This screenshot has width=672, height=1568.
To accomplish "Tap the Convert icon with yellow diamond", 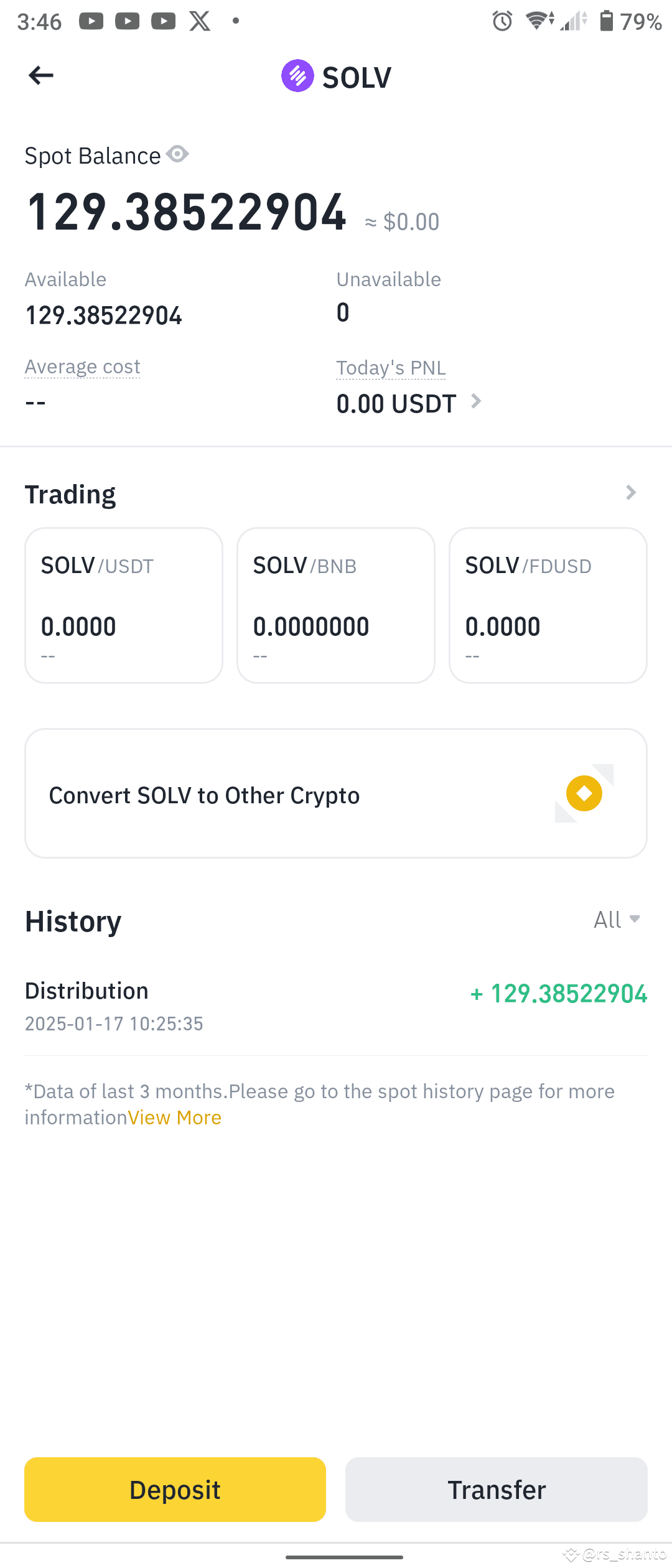I will [583, 794].
